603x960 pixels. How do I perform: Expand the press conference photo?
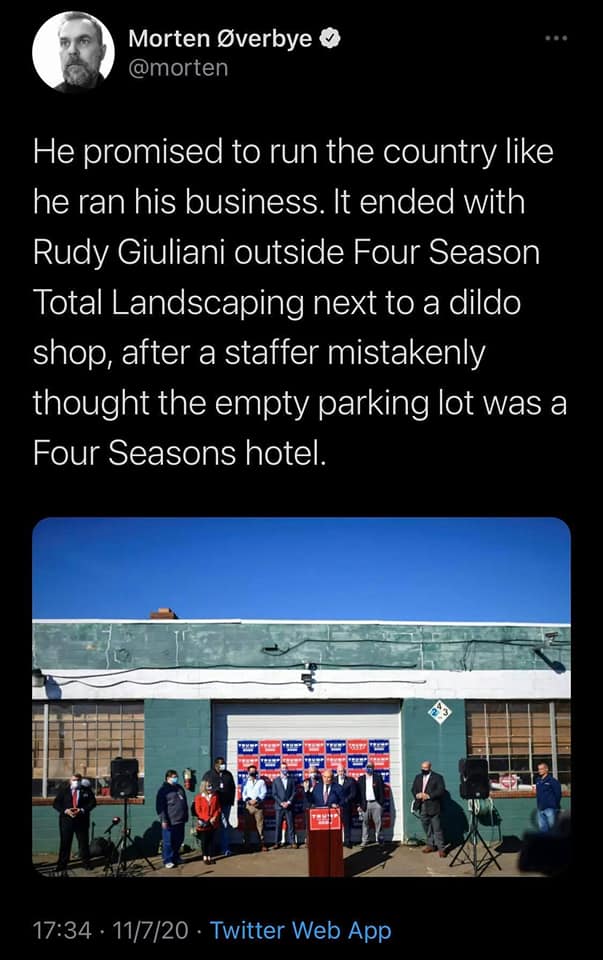[301, 697]
